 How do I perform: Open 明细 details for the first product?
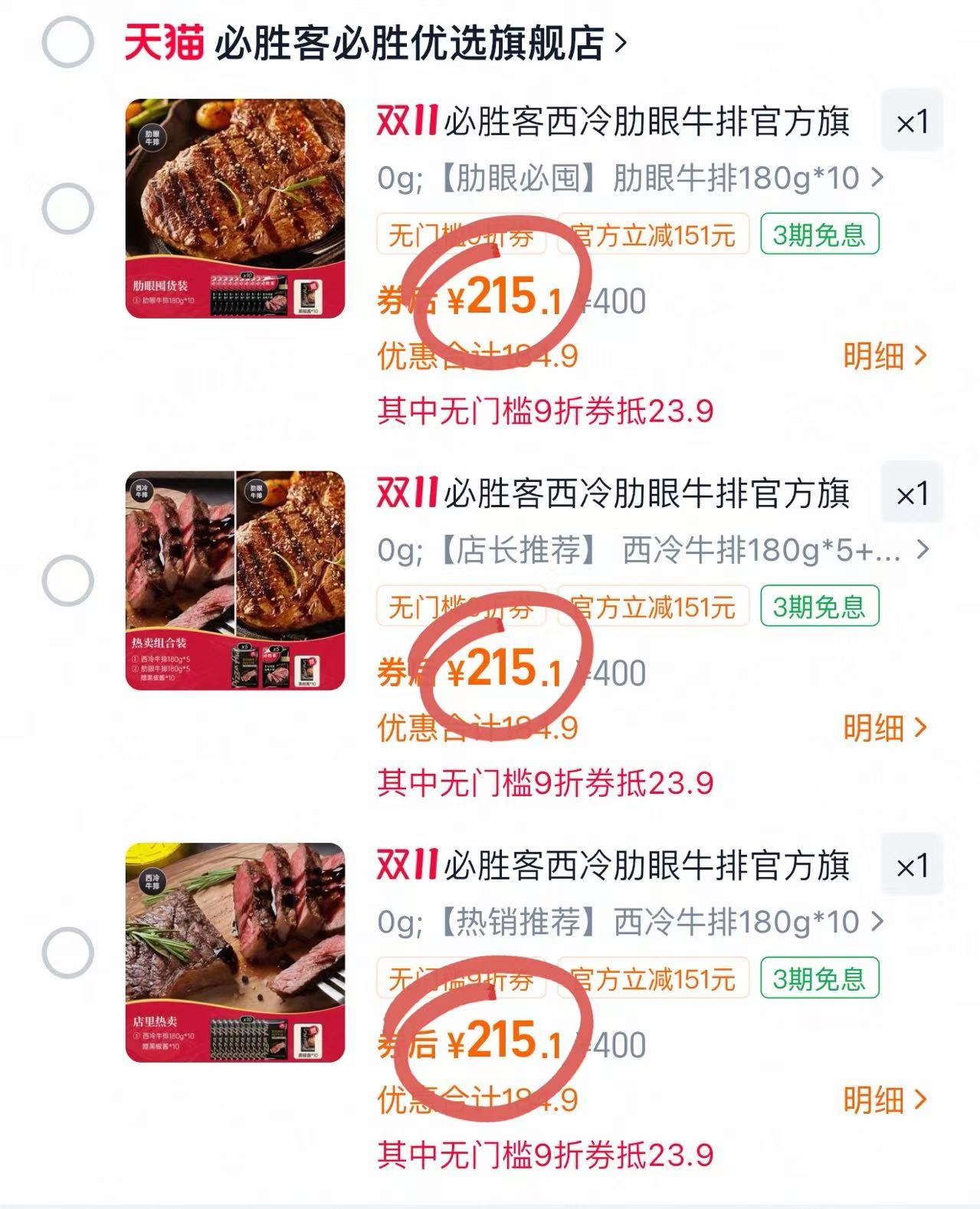885,354
